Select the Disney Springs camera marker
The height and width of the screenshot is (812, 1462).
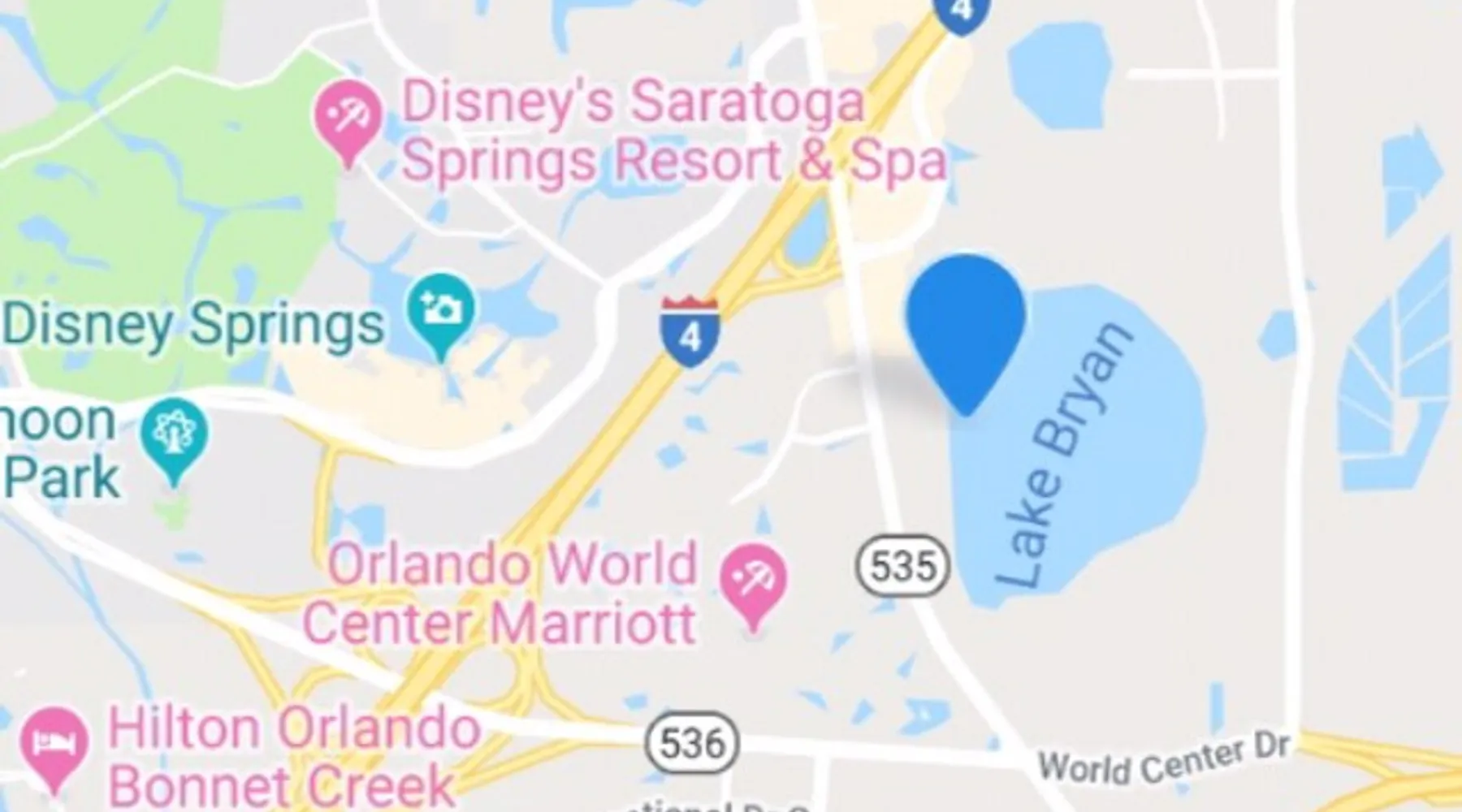(x=442, y=309)
